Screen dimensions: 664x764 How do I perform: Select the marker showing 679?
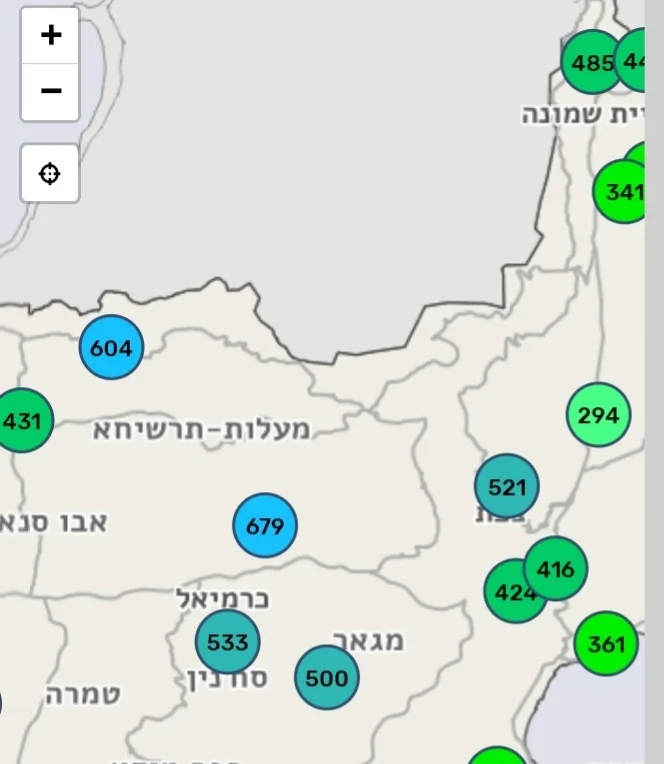265,525
